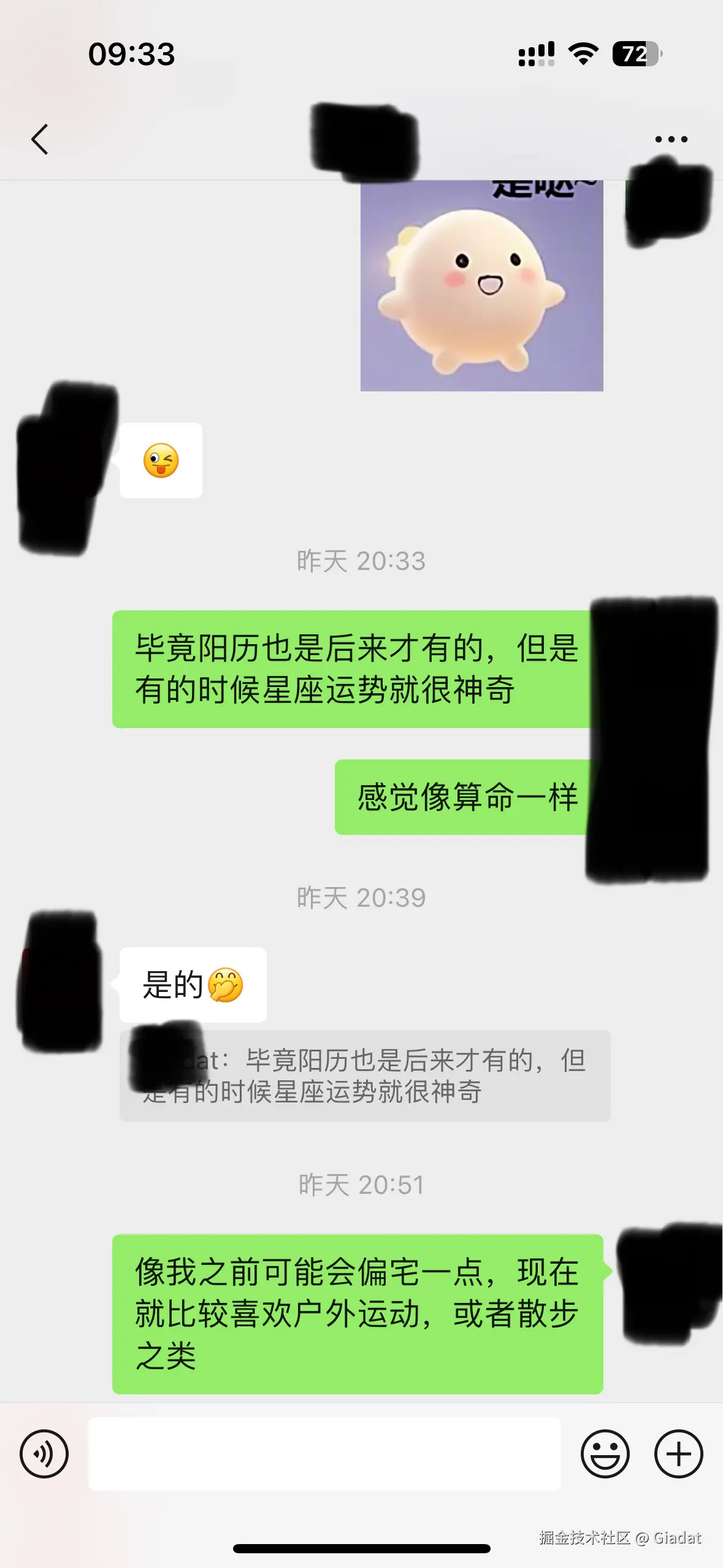This screenshot has height=1568, width=723.
Task: Tap the back chevron to leave chat
Action: tap(39, 139)
